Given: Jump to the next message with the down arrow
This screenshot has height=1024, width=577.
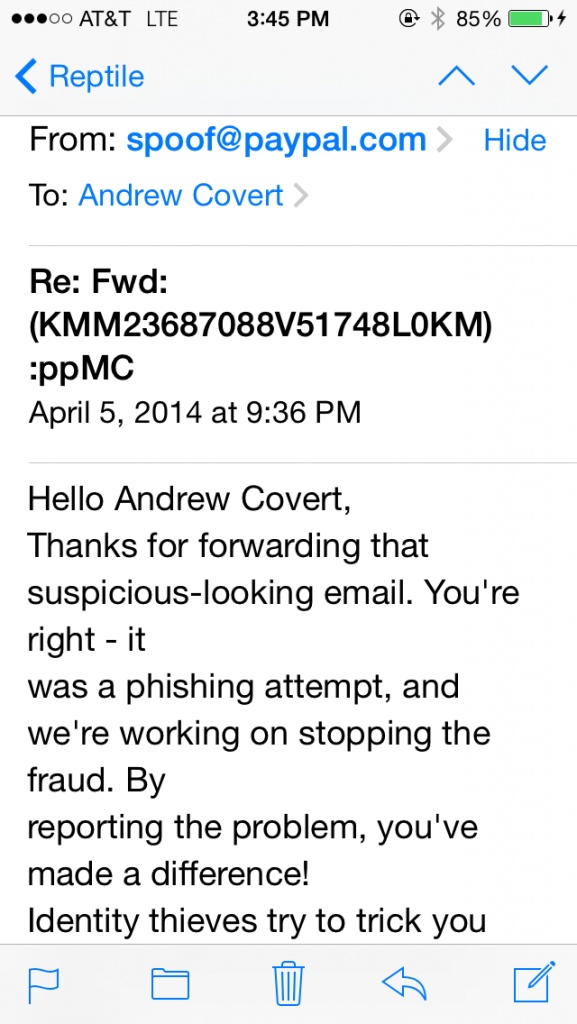Looking at the screenshot, I should [x=529, y=76].
